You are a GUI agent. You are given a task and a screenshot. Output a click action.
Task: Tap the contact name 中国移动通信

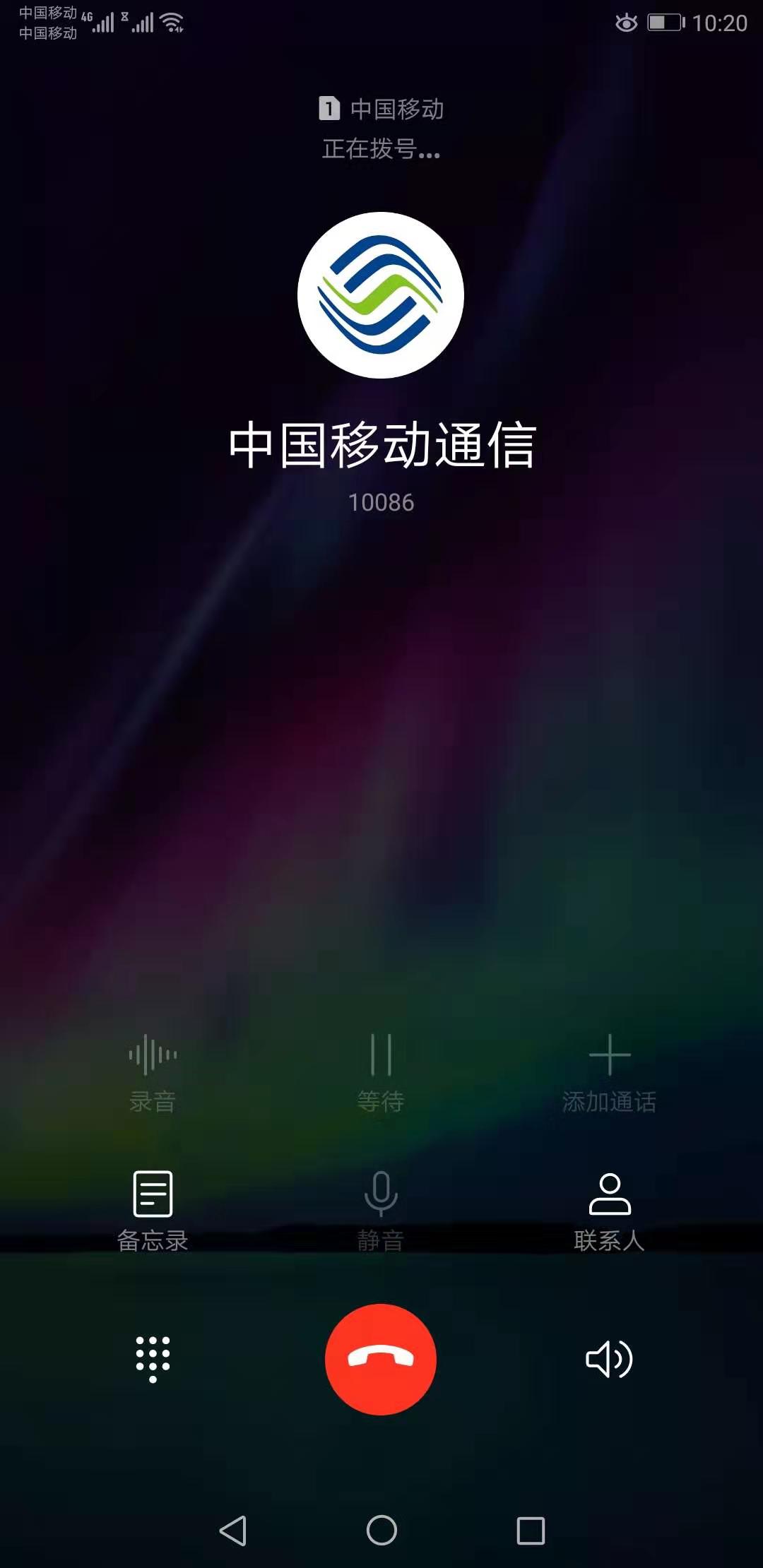[381, 444]
